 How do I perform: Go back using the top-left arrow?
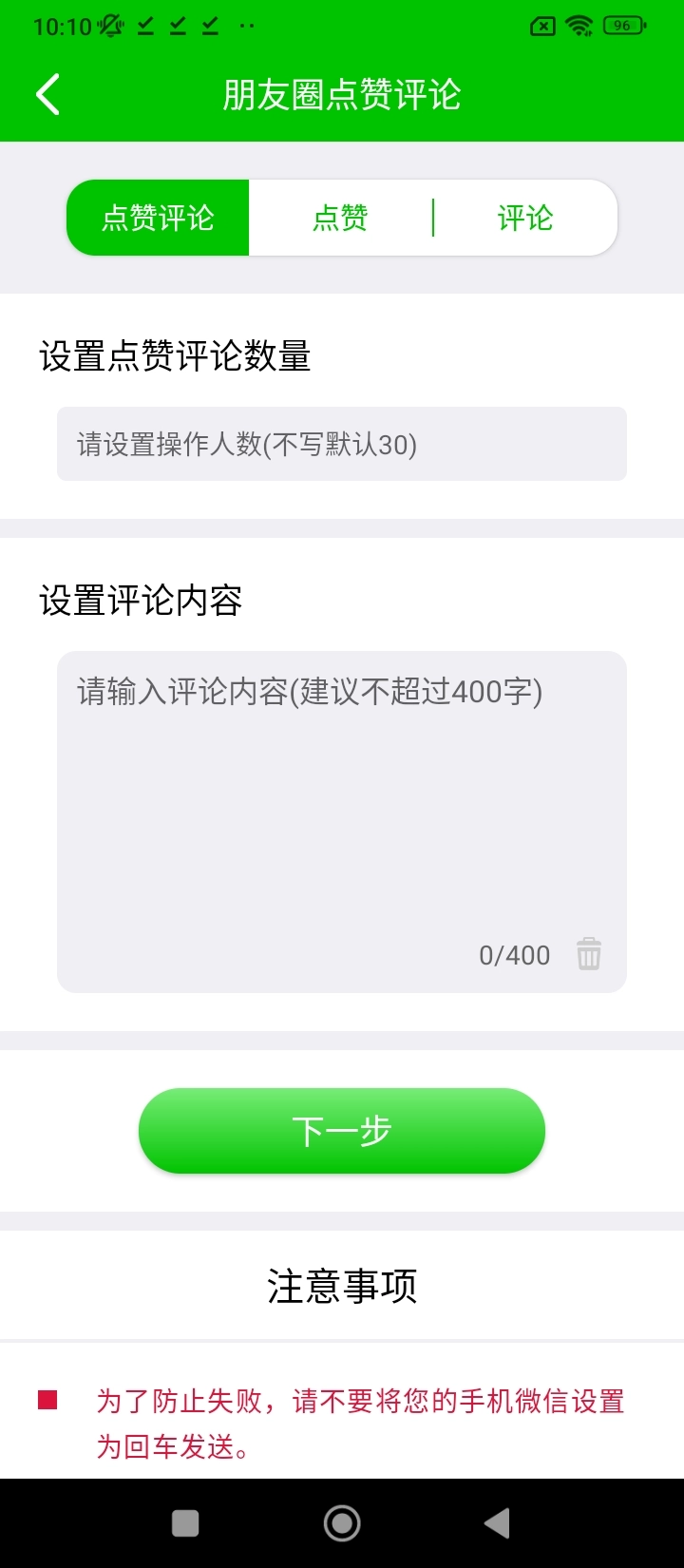pyautogui.click(x=47, y=94)
